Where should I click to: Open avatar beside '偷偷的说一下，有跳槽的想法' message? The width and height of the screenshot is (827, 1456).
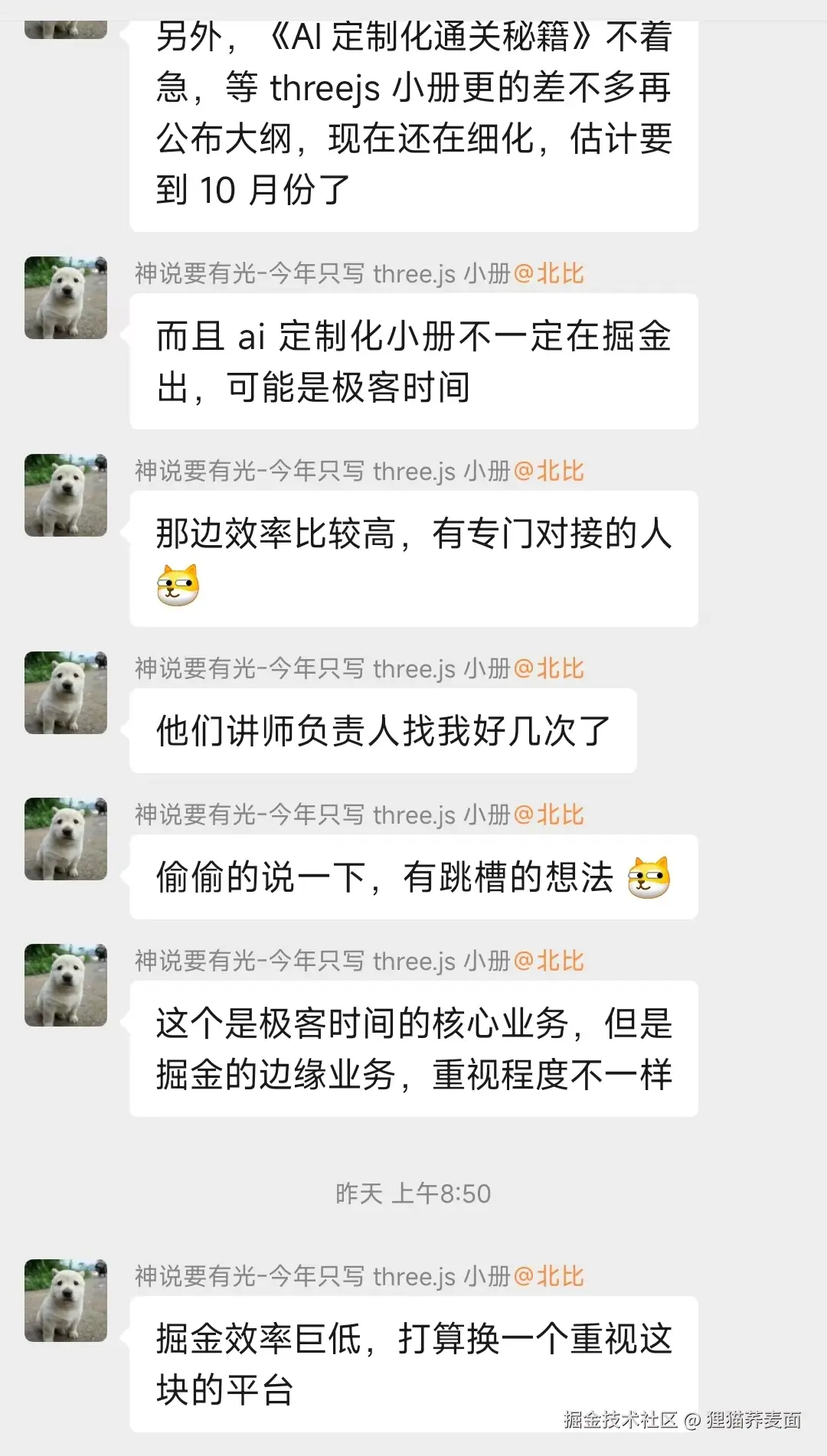coord(66,839)
